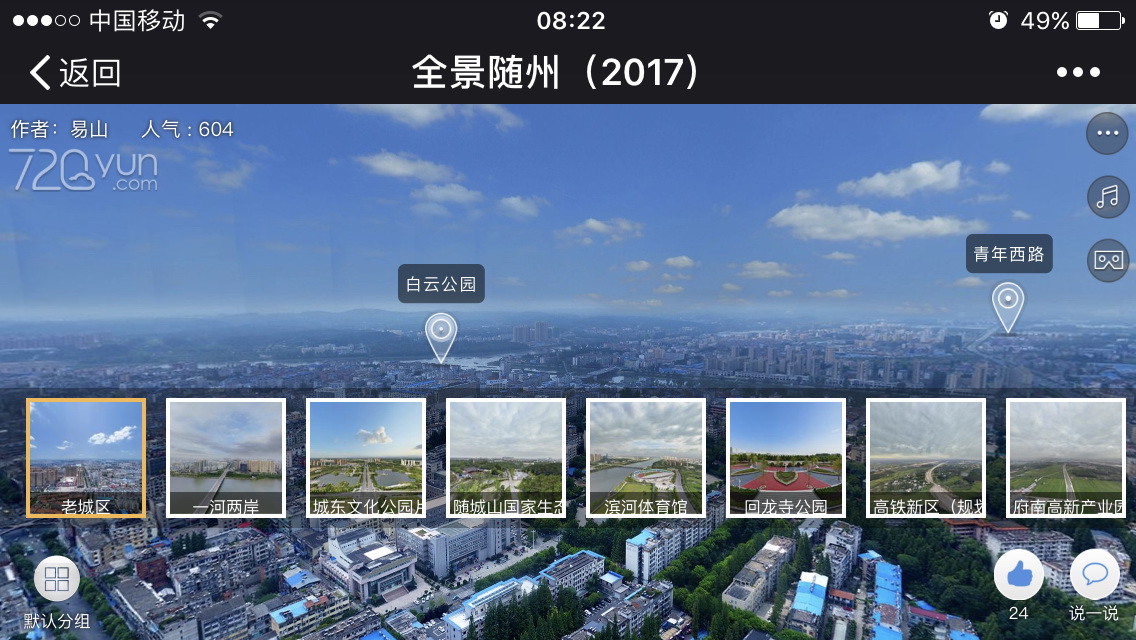Select the 府南高新产业园 thumbnail

(x=1066, y=457)
